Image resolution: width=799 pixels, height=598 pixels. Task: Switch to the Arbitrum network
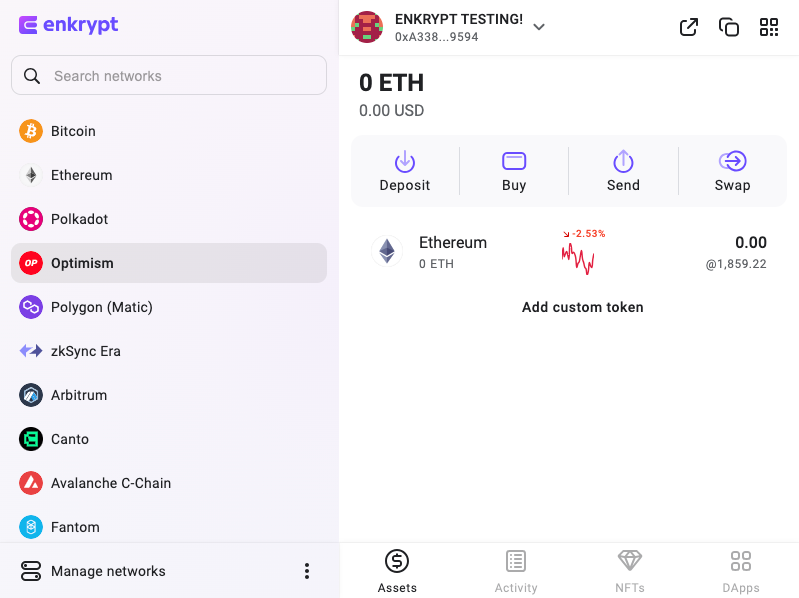(78, 395)
